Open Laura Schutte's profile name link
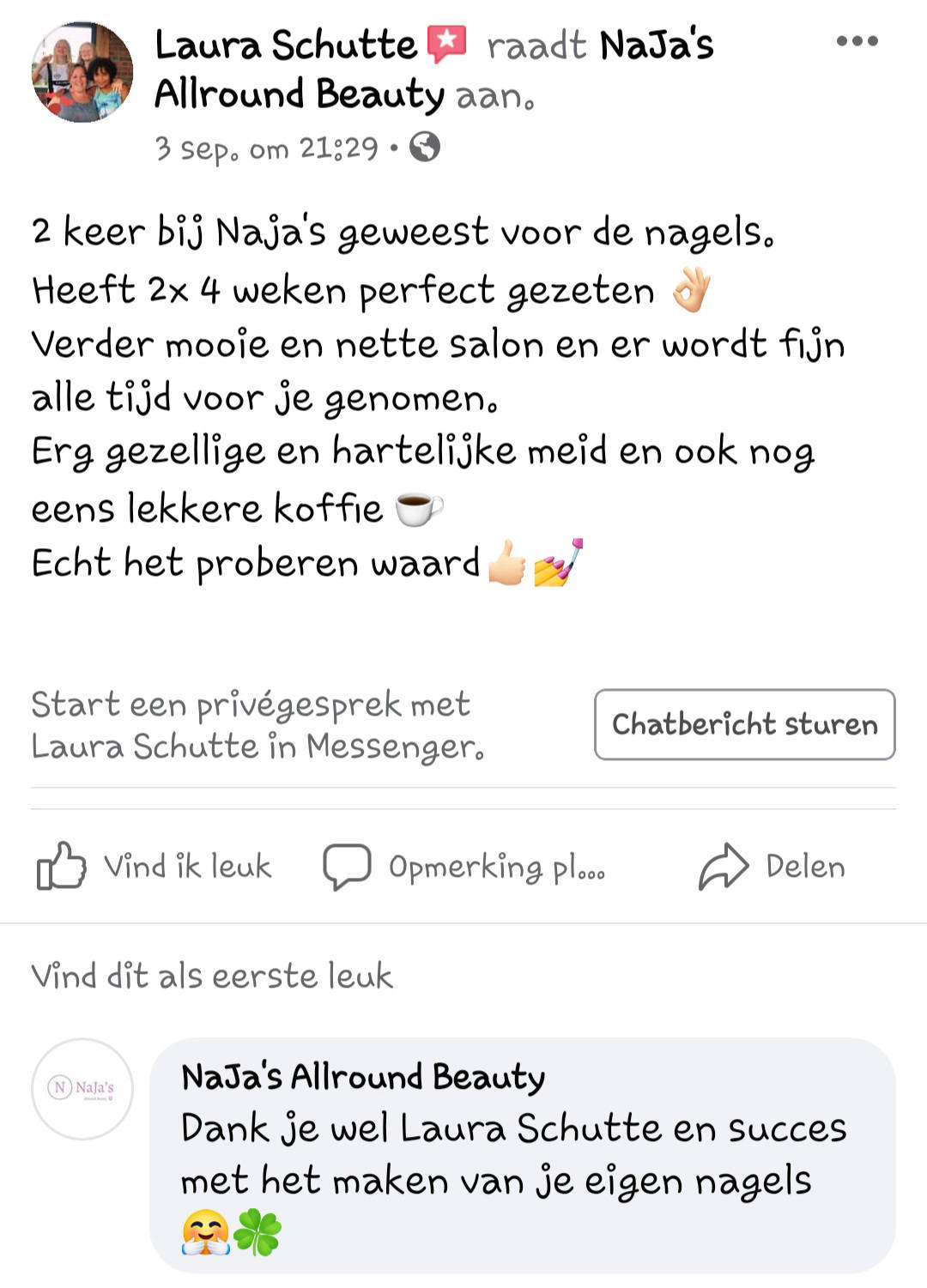This screenshot has width=927, height=1288. click(285, 45)
